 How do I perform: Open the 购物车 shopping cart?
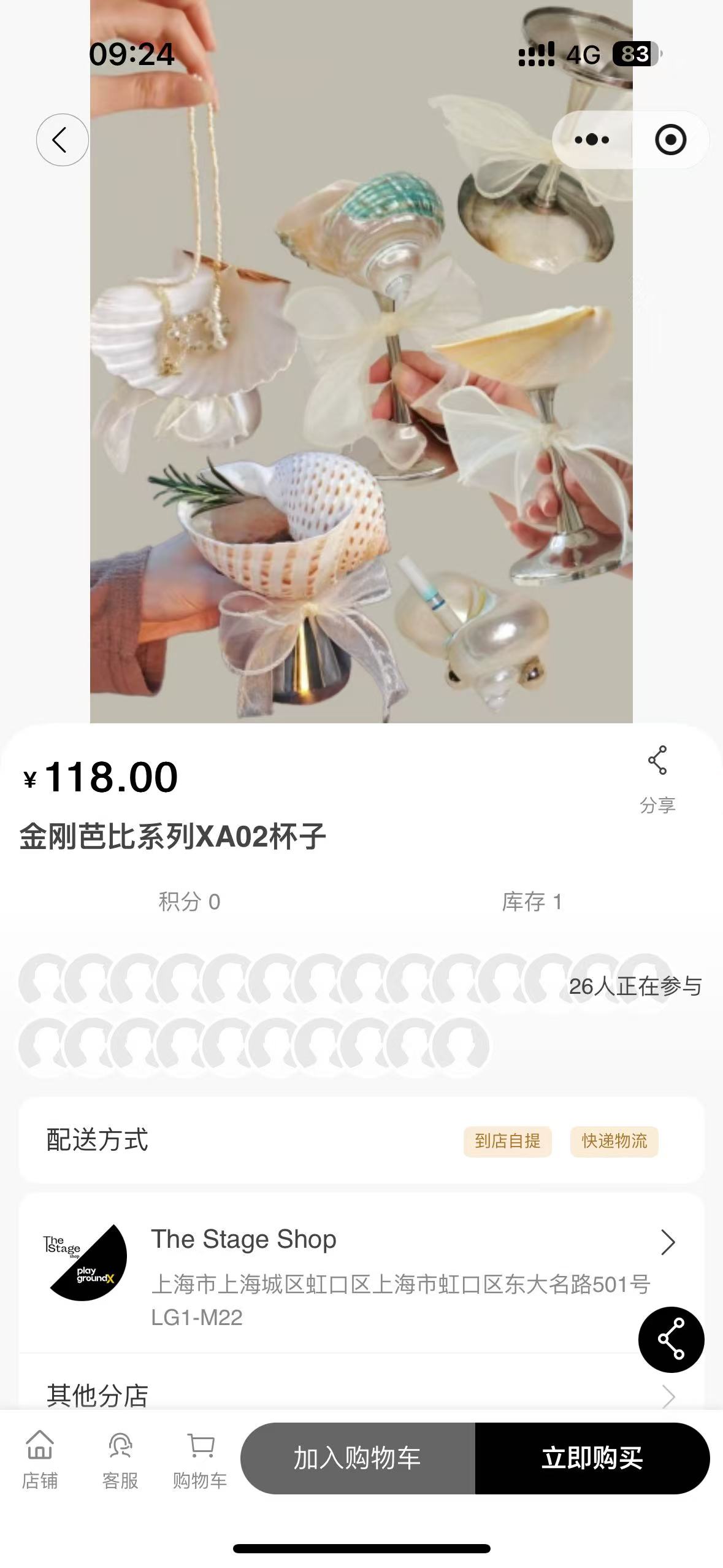click(x=200, y=1459)
